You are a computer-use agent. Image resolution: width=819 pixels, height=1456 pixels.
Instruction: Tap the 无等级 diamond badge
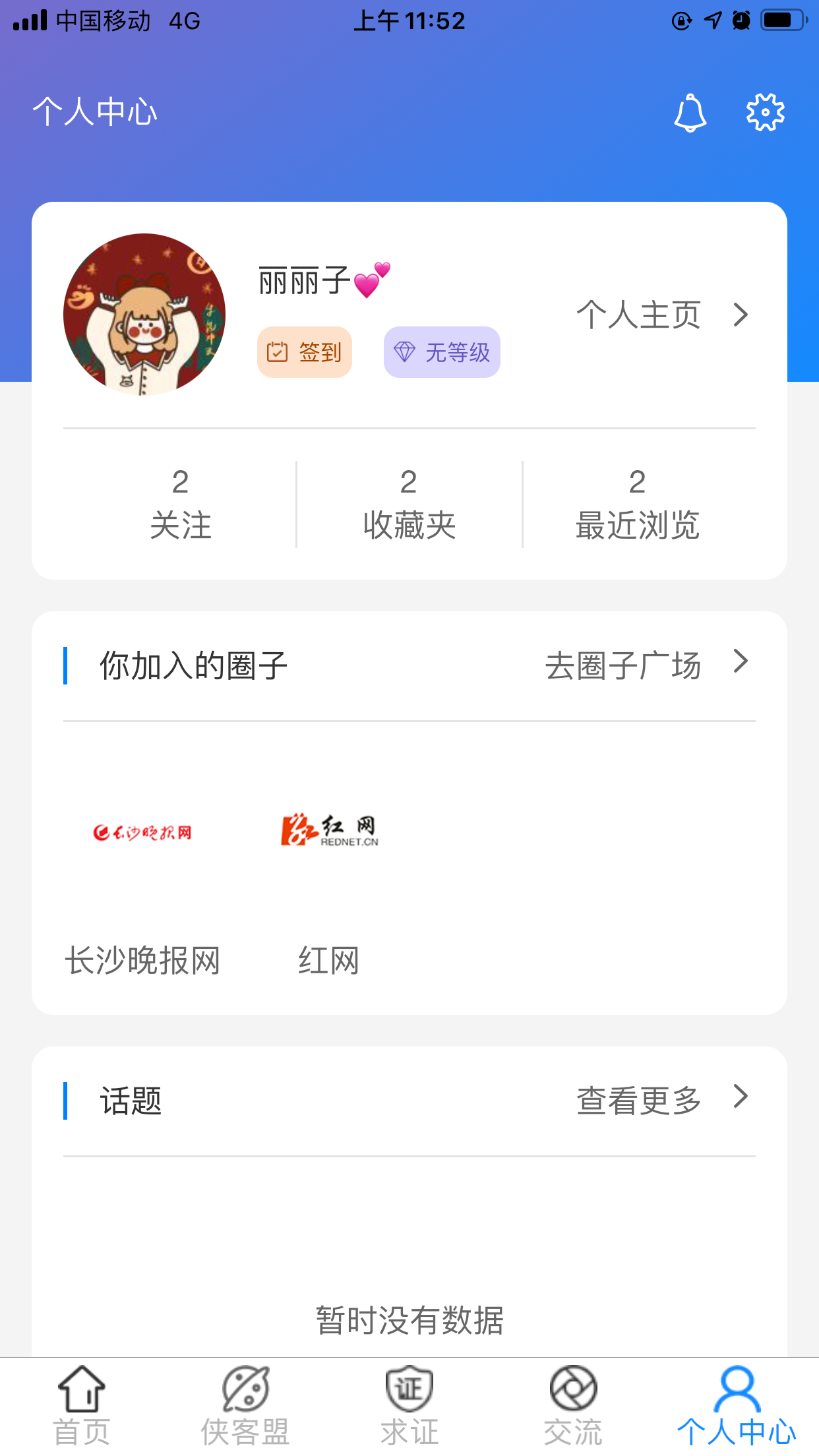click(x=440, y=351)
